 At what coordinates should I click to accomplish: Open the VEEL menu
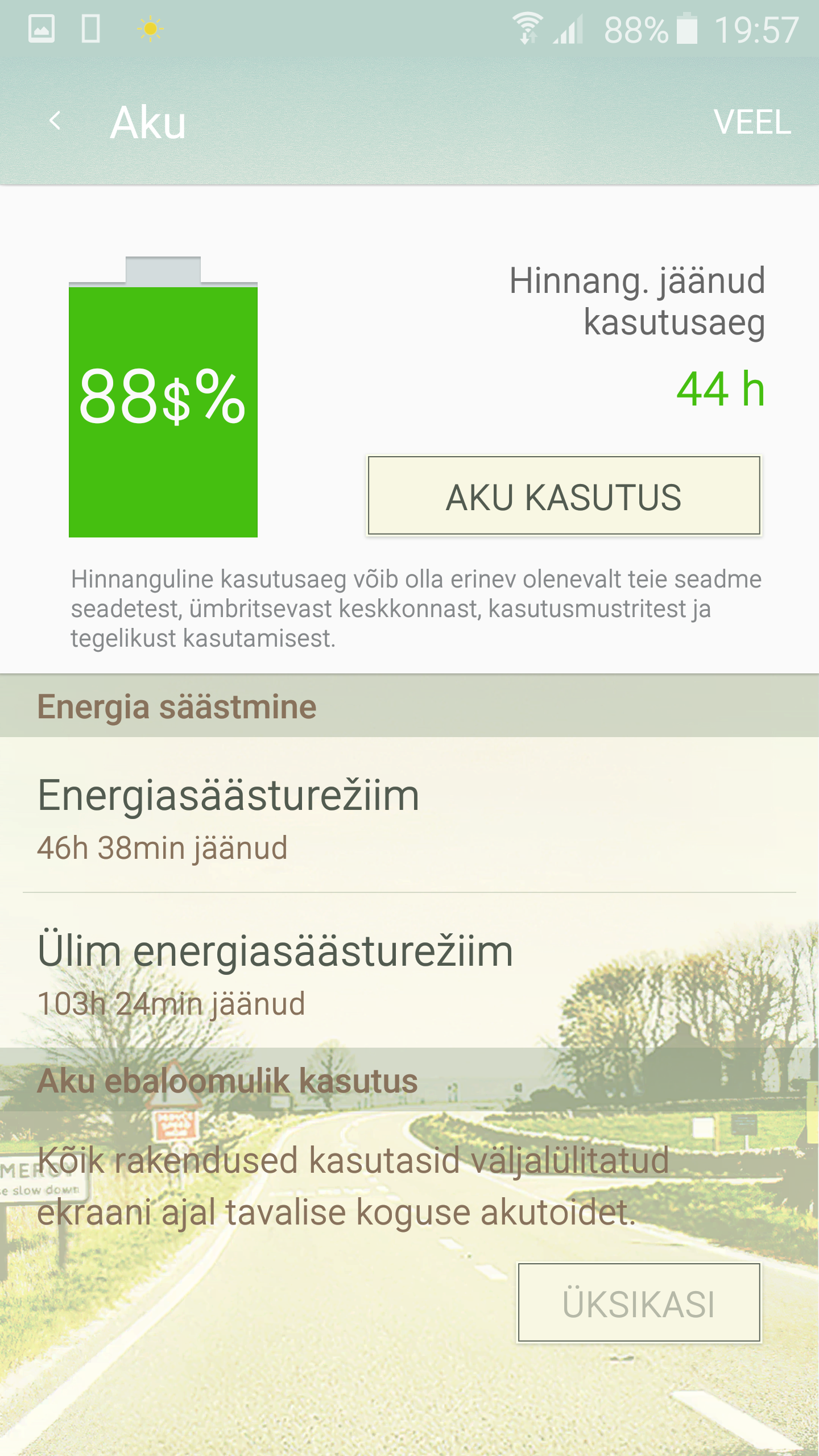752,122
